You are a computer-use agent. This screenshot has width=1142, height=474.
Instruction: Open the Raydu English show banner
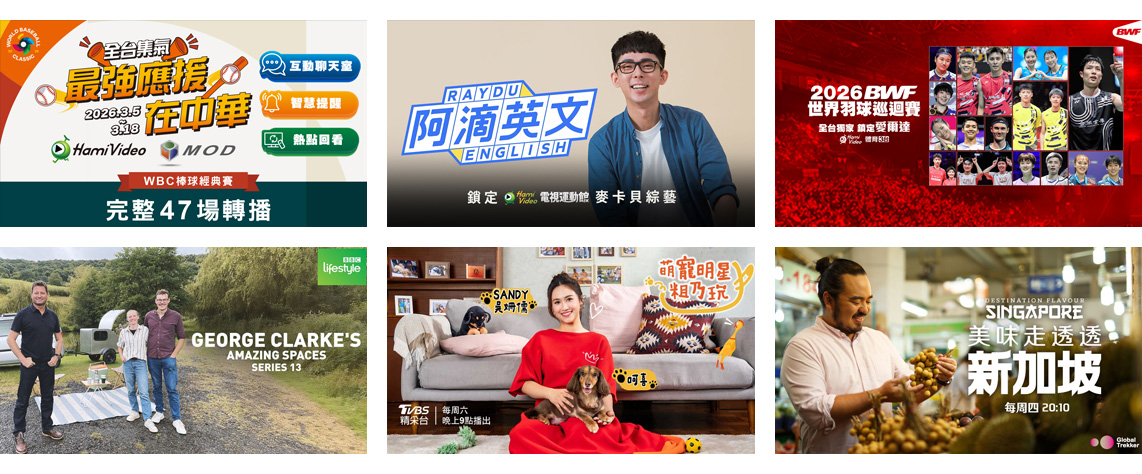pos(570,123)
